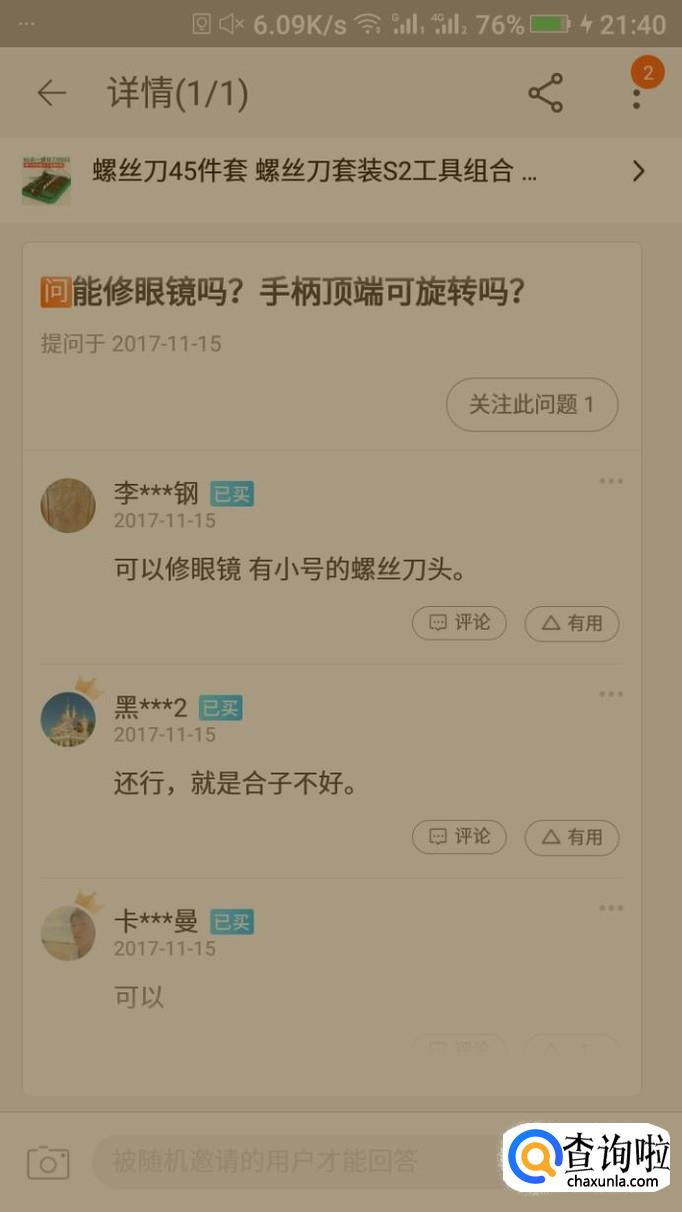The height and width of the screenshot is (1212, 682).
Task: Share this question detail
Action: coord(546,93)
